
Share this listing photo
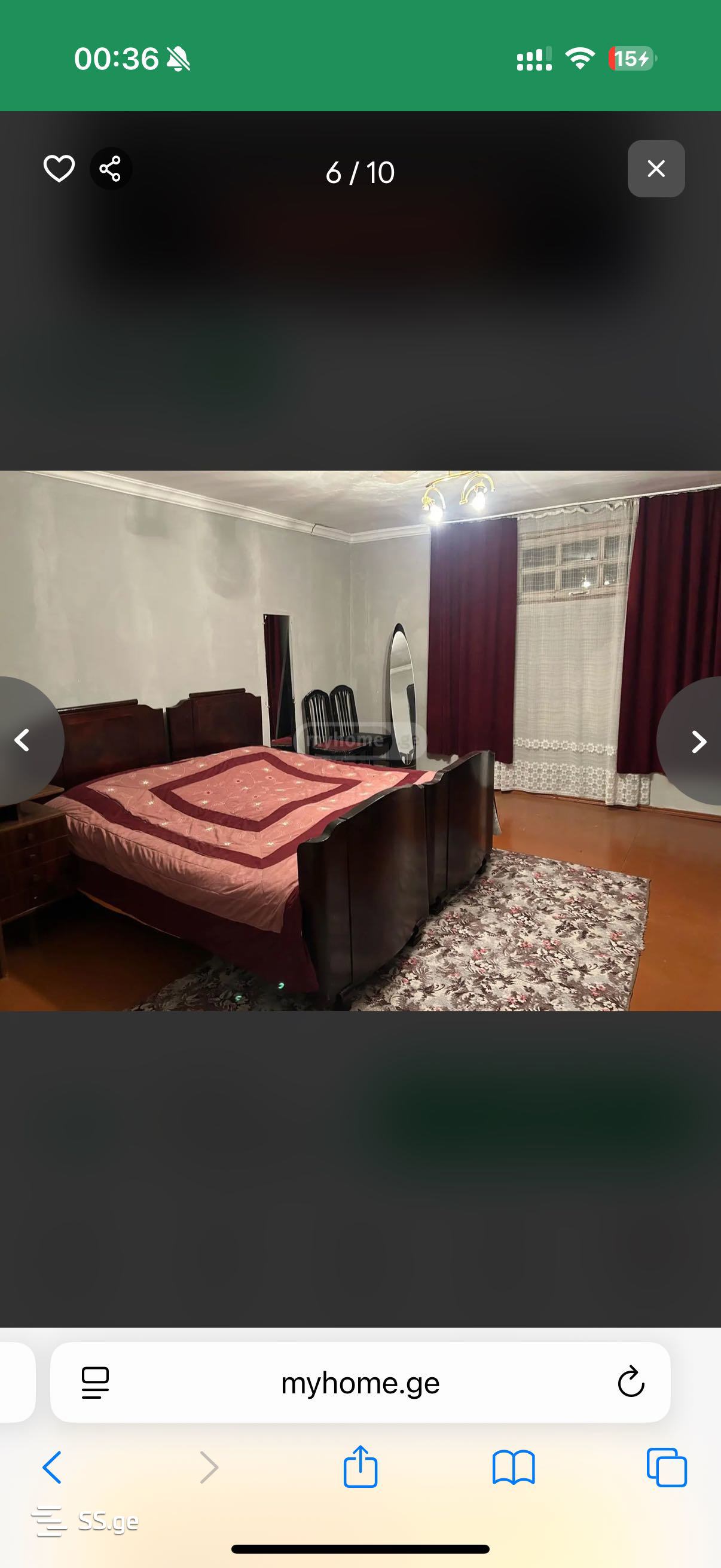point(110,169)
